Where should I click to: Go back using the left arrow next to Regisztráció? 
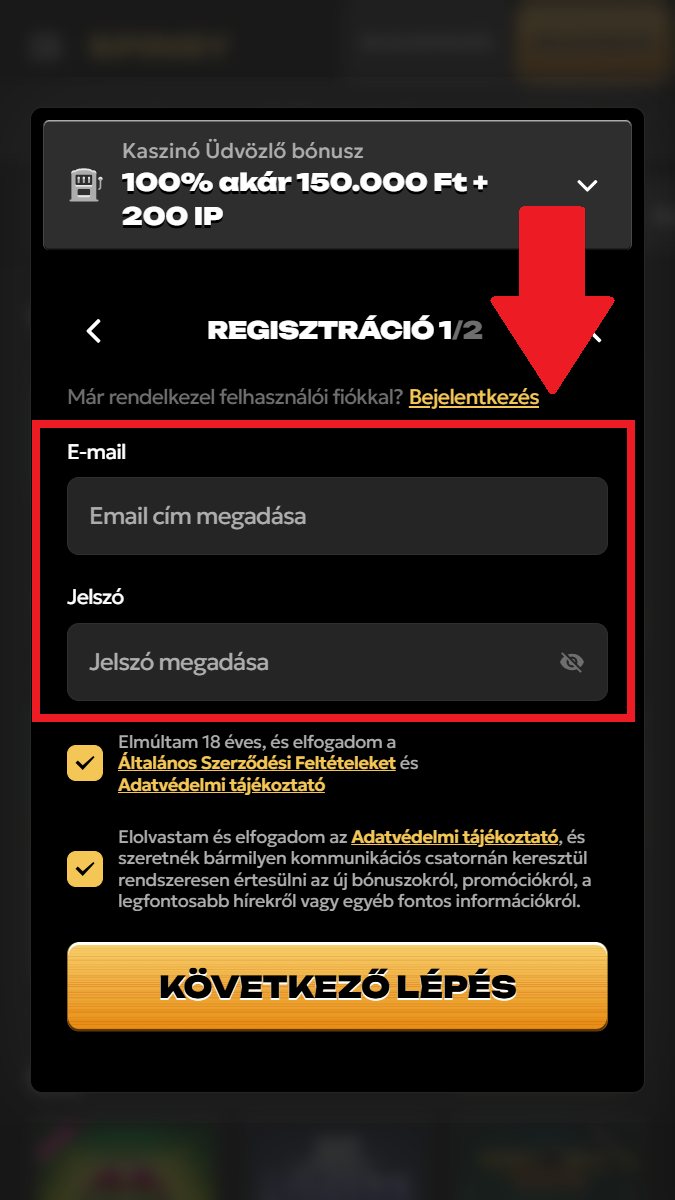point(94,331)
